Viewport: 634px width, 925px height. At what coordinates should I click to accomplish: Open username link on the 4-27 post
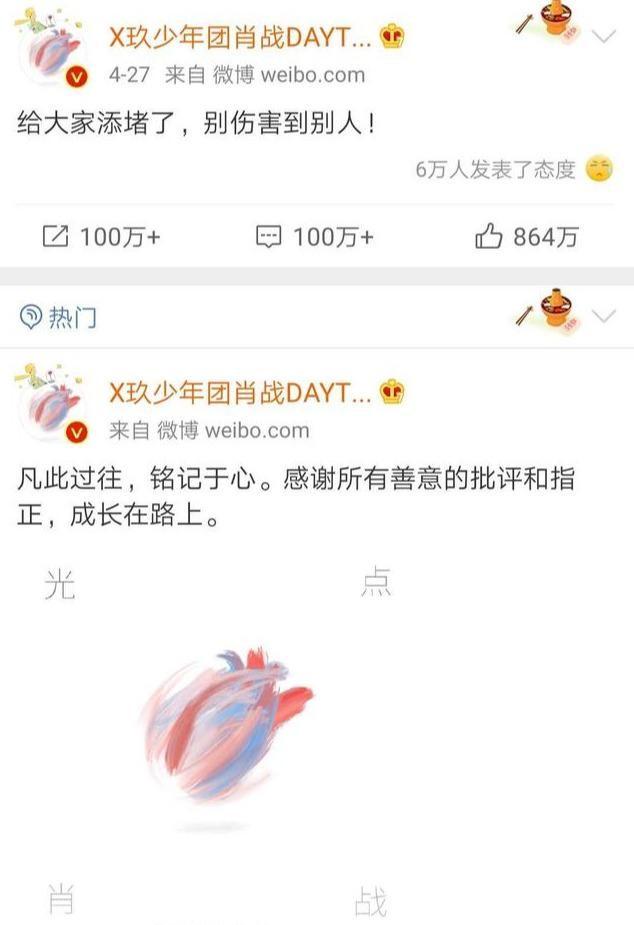[x=240, y=39]
